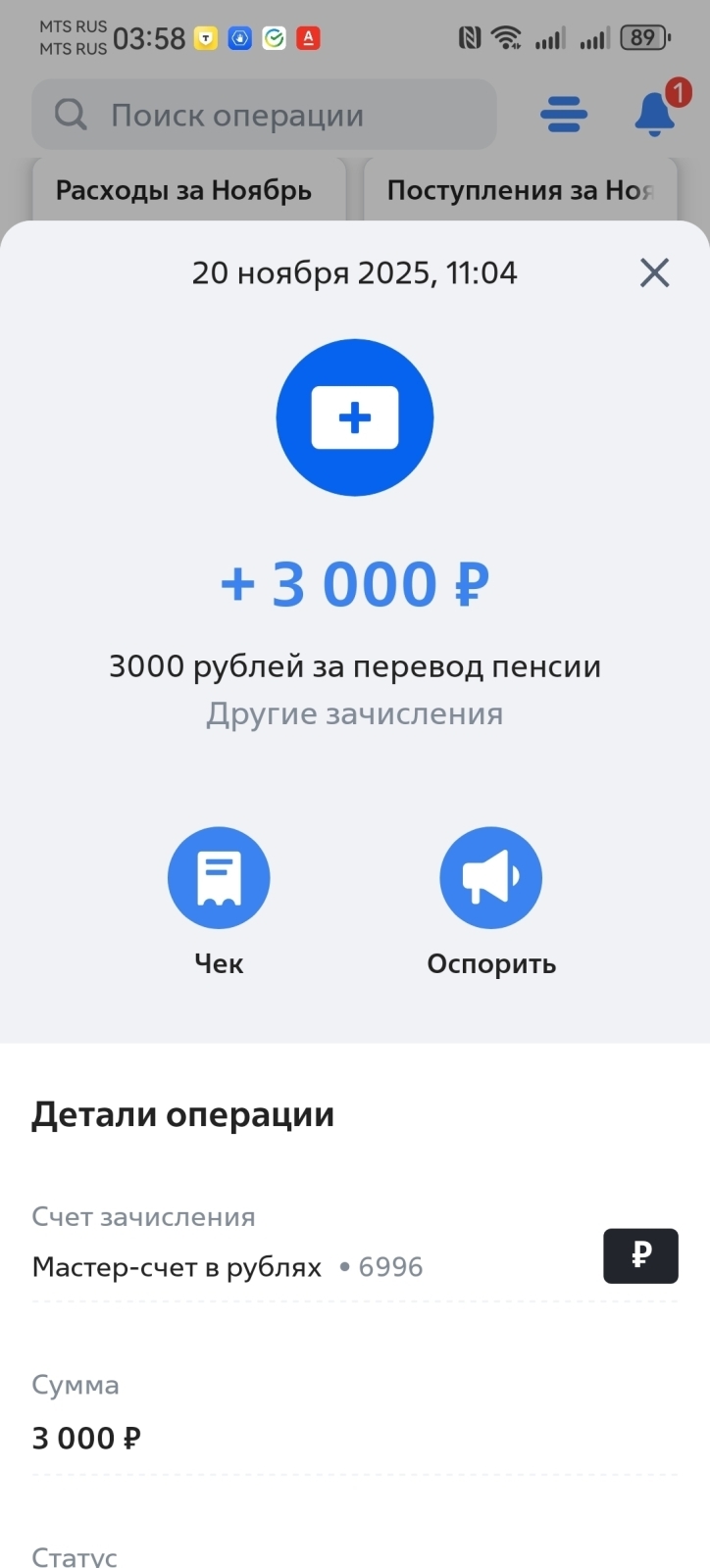Tap the Оспорить megaphone icon

click(x=490, y=877)
